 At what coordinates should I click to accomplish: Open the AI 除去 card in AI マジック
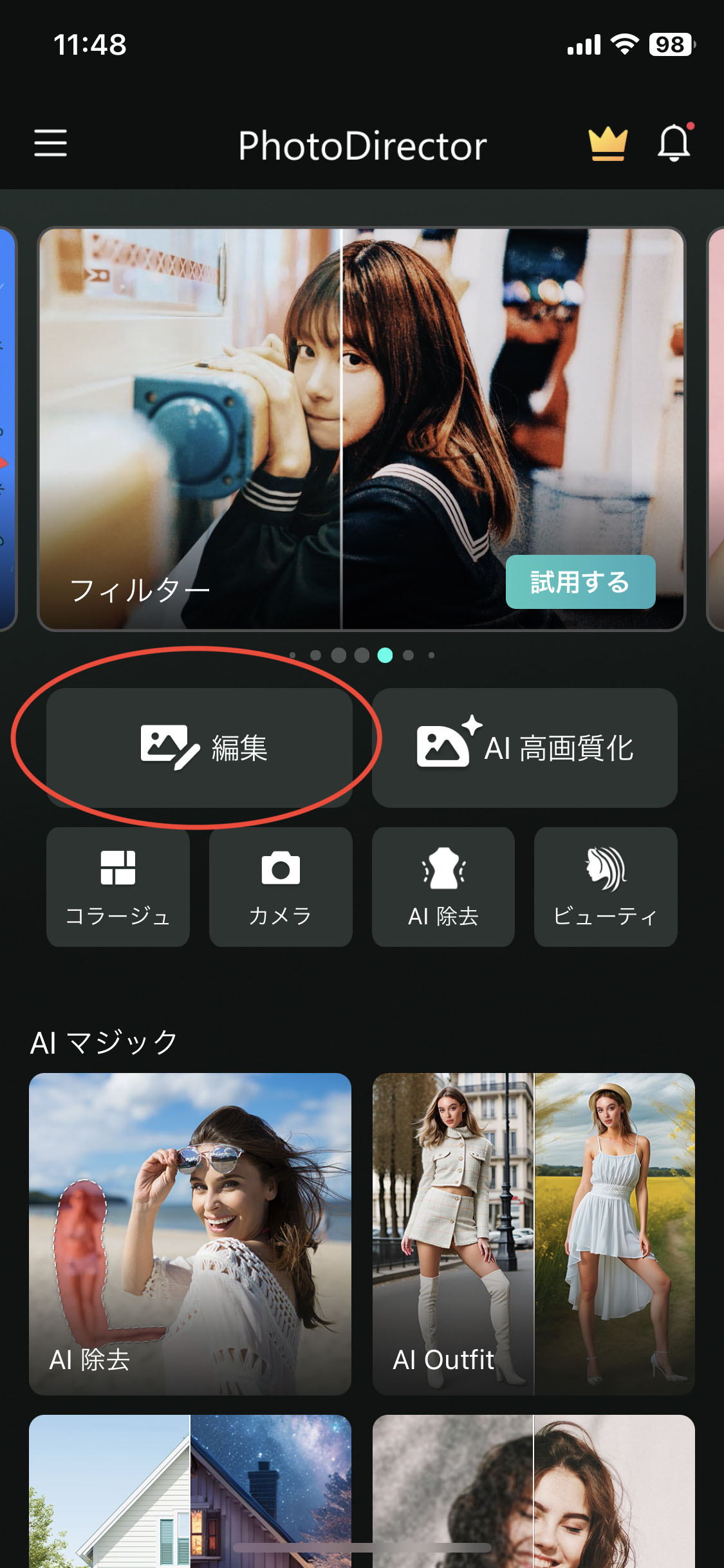click(190, 1233)
